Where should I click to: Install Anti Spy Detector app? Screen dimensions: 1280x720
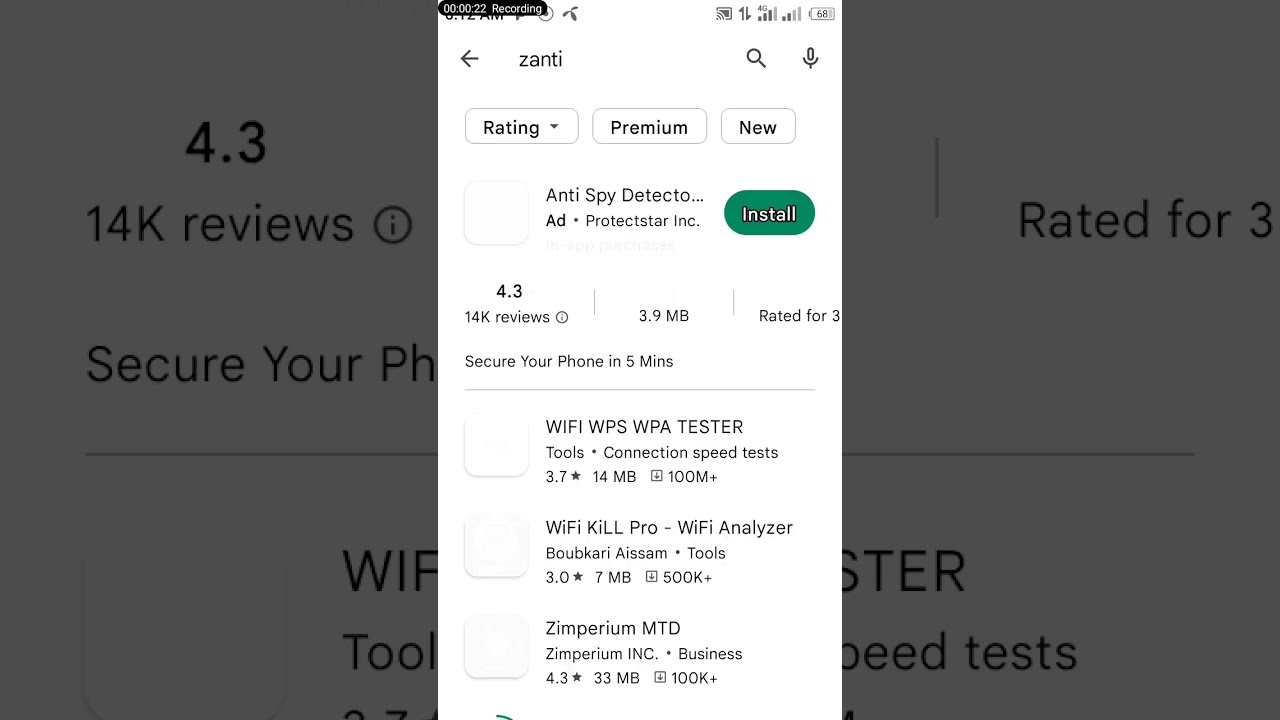(x=769, y=214)
